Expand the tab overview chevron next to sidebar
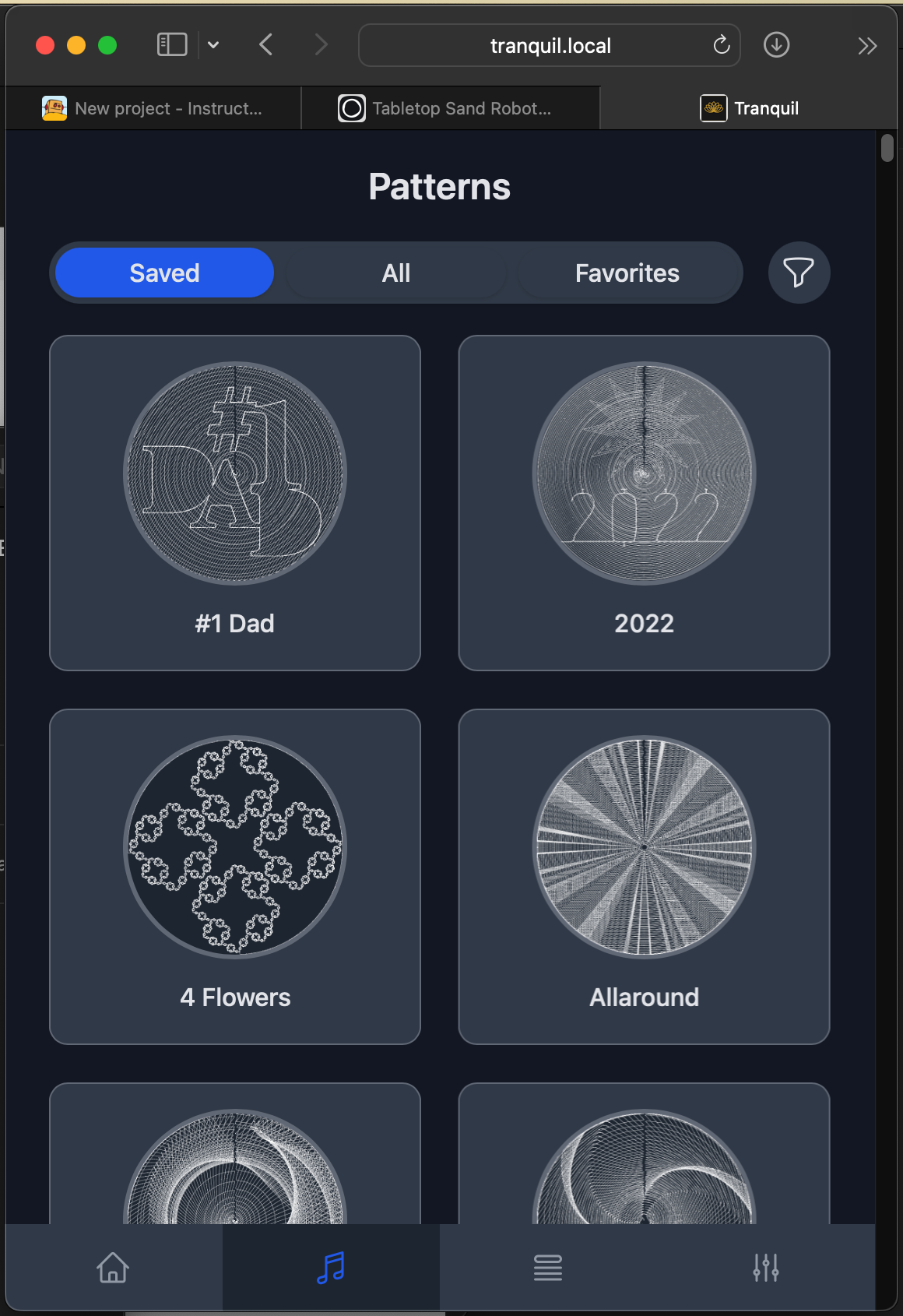The height and width of the screenshot is (1316, 903). 215,44
